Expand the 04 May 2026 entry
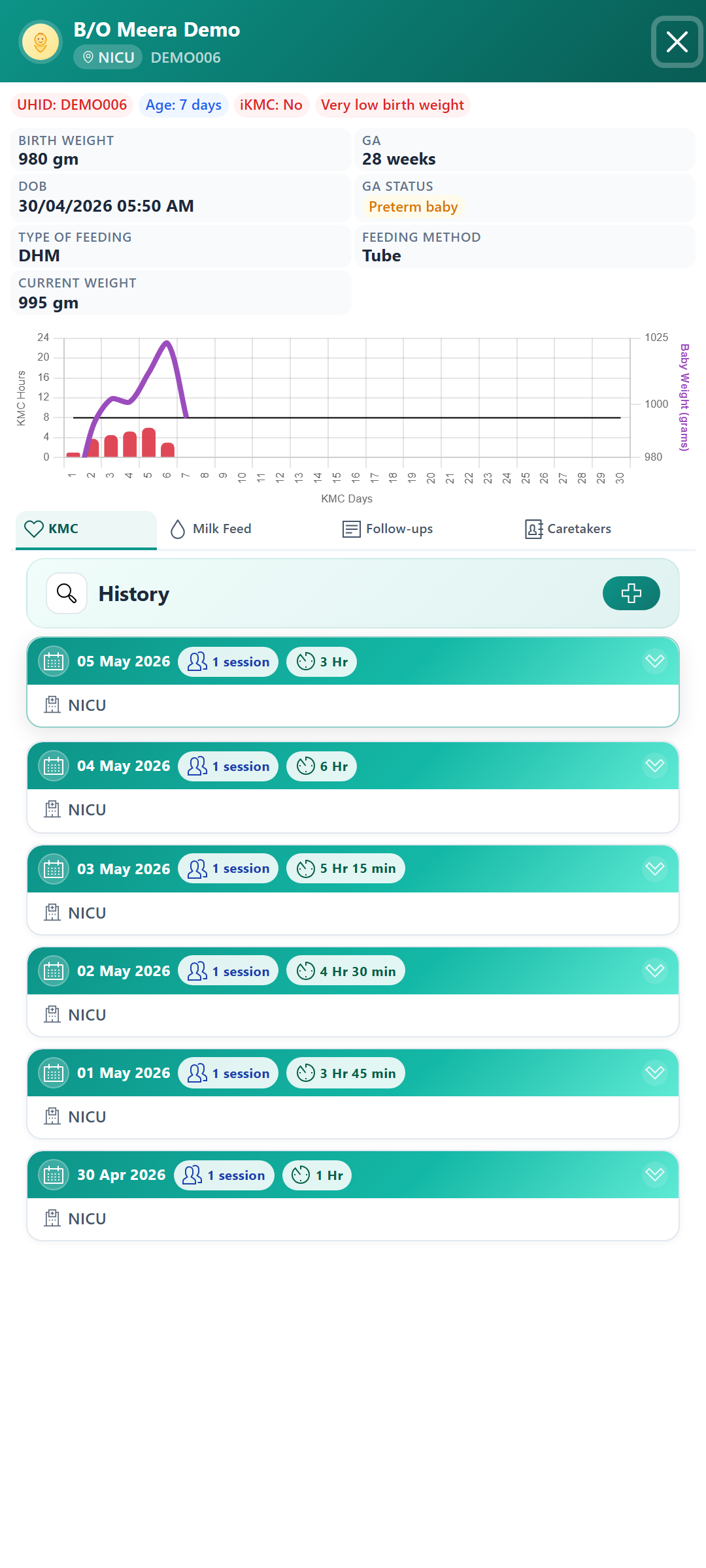This screenshot has width=706, height=1568. pos(655,766)
